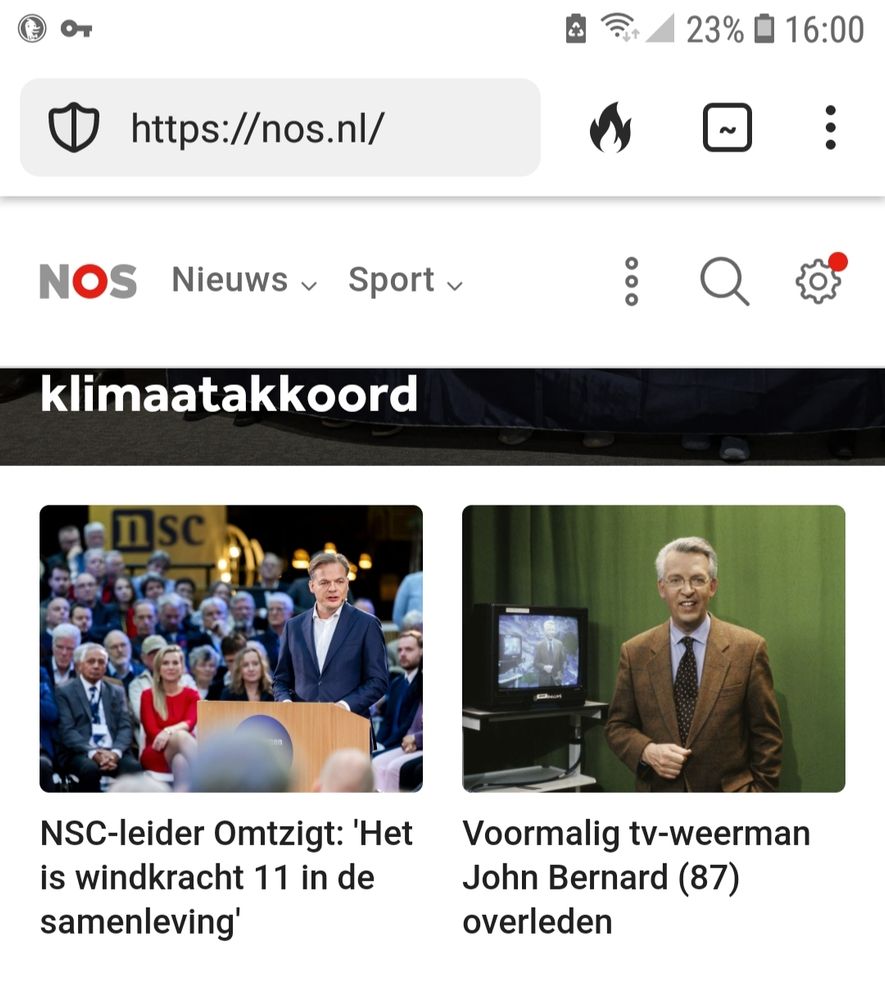Tap the fire icon to clear browsing data
Viewport: 885px width, 1000px height.
click(610, 129)
